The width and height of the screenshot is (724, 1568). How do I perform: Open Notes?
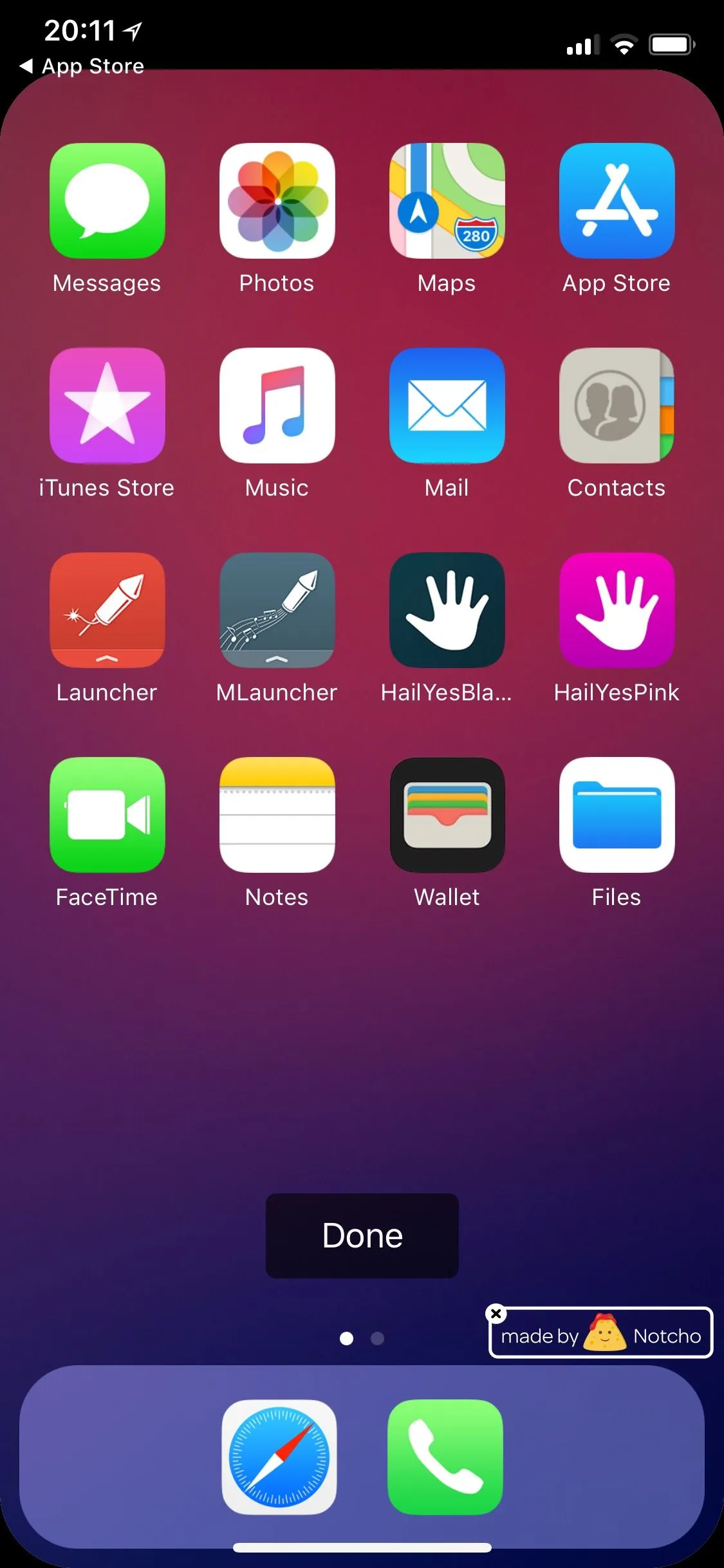(x=277, y=815)
